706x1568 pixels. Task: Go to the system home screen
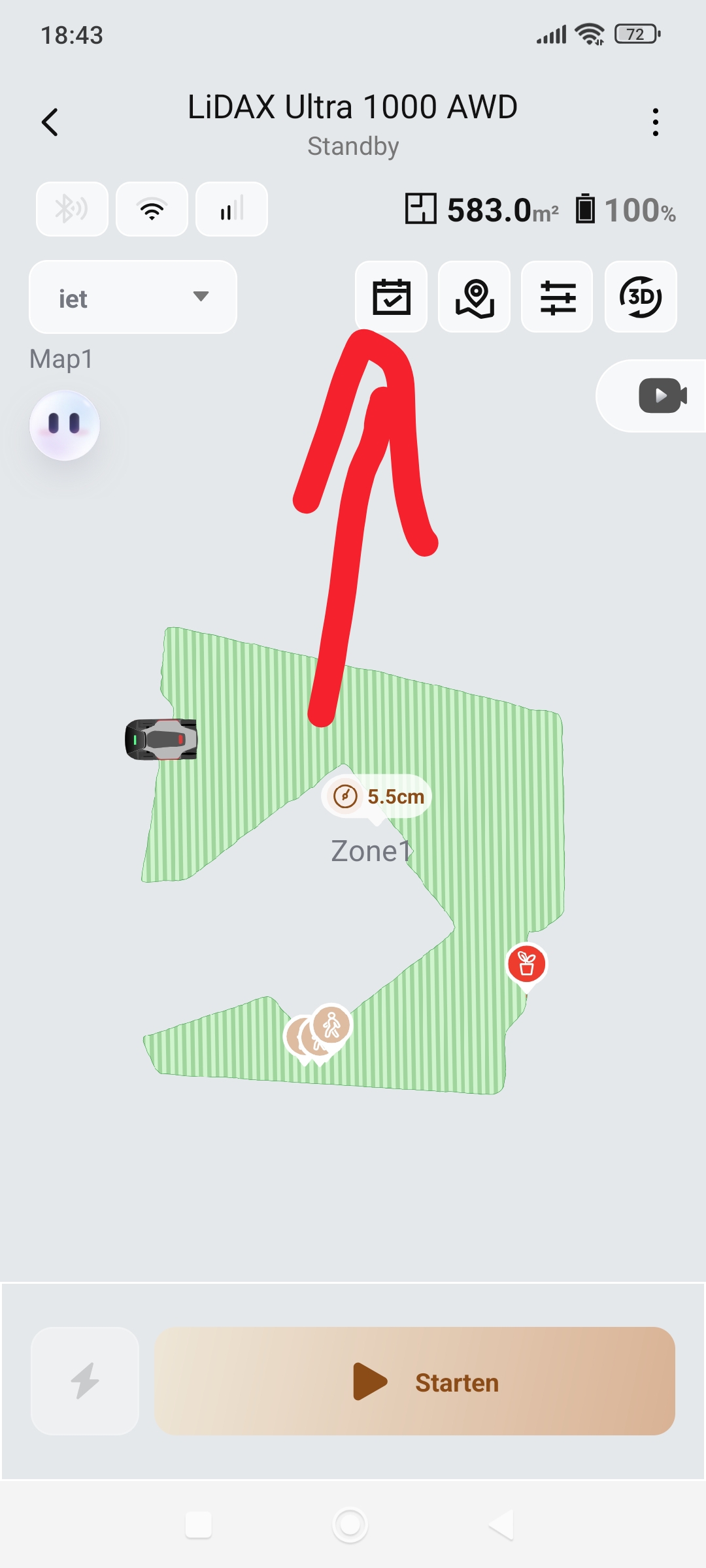pyautogui.click(x=350, y=1525)
